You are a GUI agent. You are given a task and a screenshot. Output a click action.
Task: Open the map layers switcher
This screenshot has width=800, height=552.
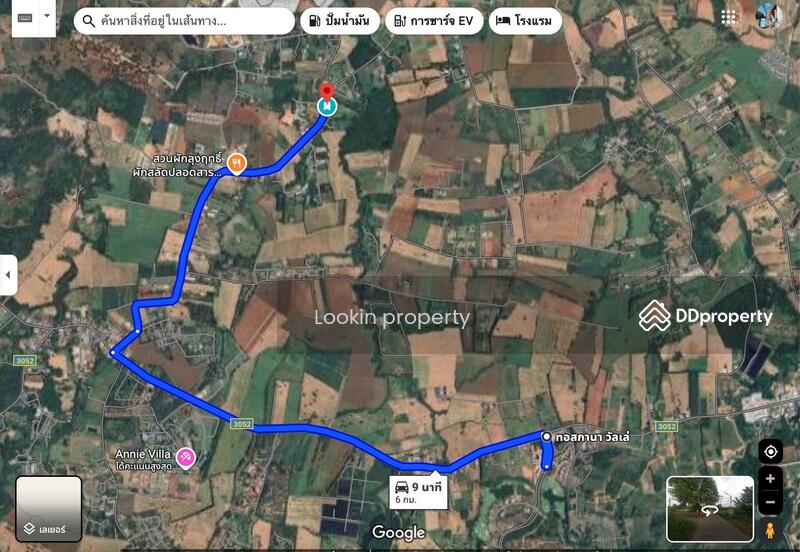coord(48,508)
